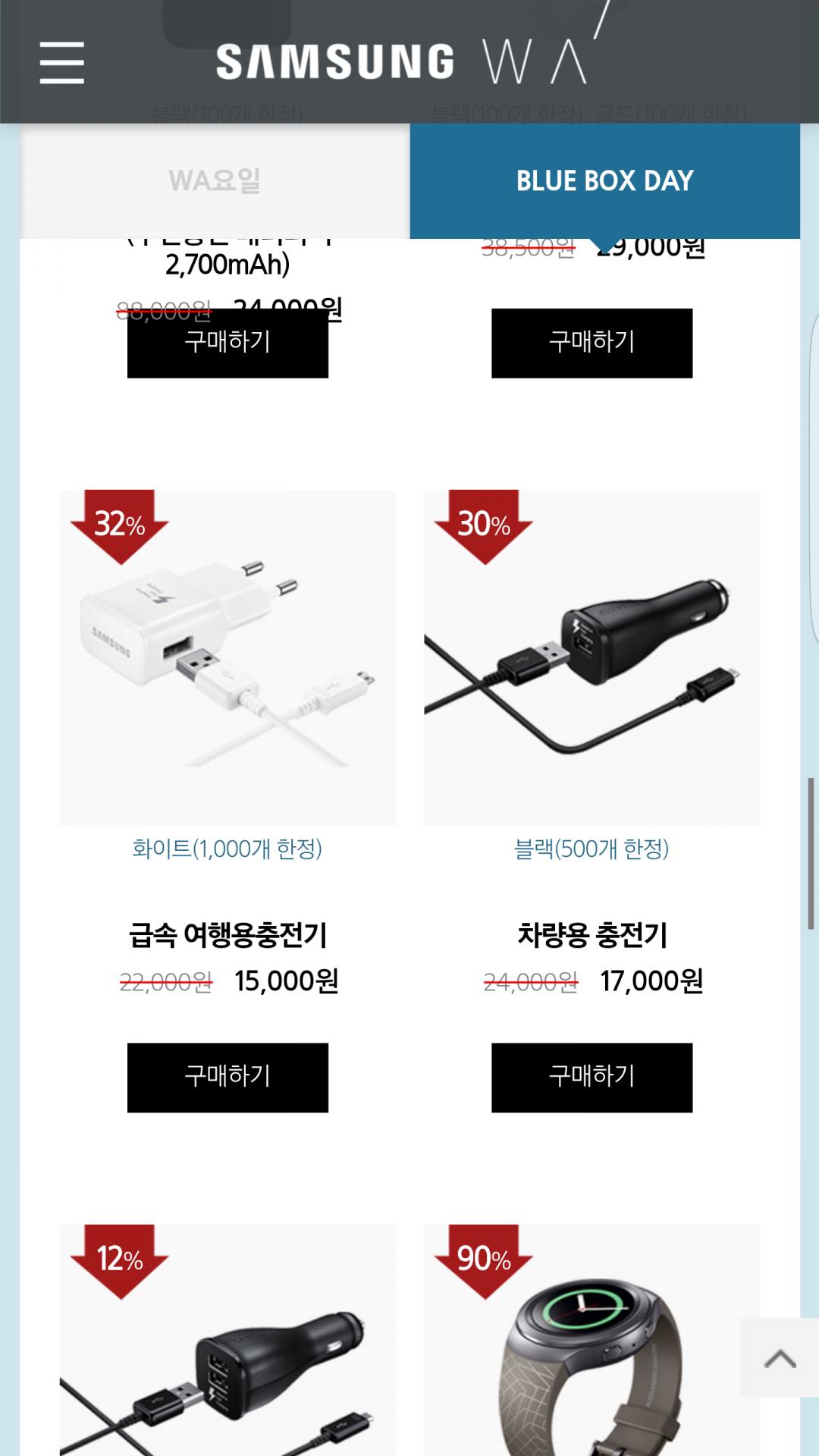
Task: Jump back to the top of page
Action: (x=780, y=1358)
